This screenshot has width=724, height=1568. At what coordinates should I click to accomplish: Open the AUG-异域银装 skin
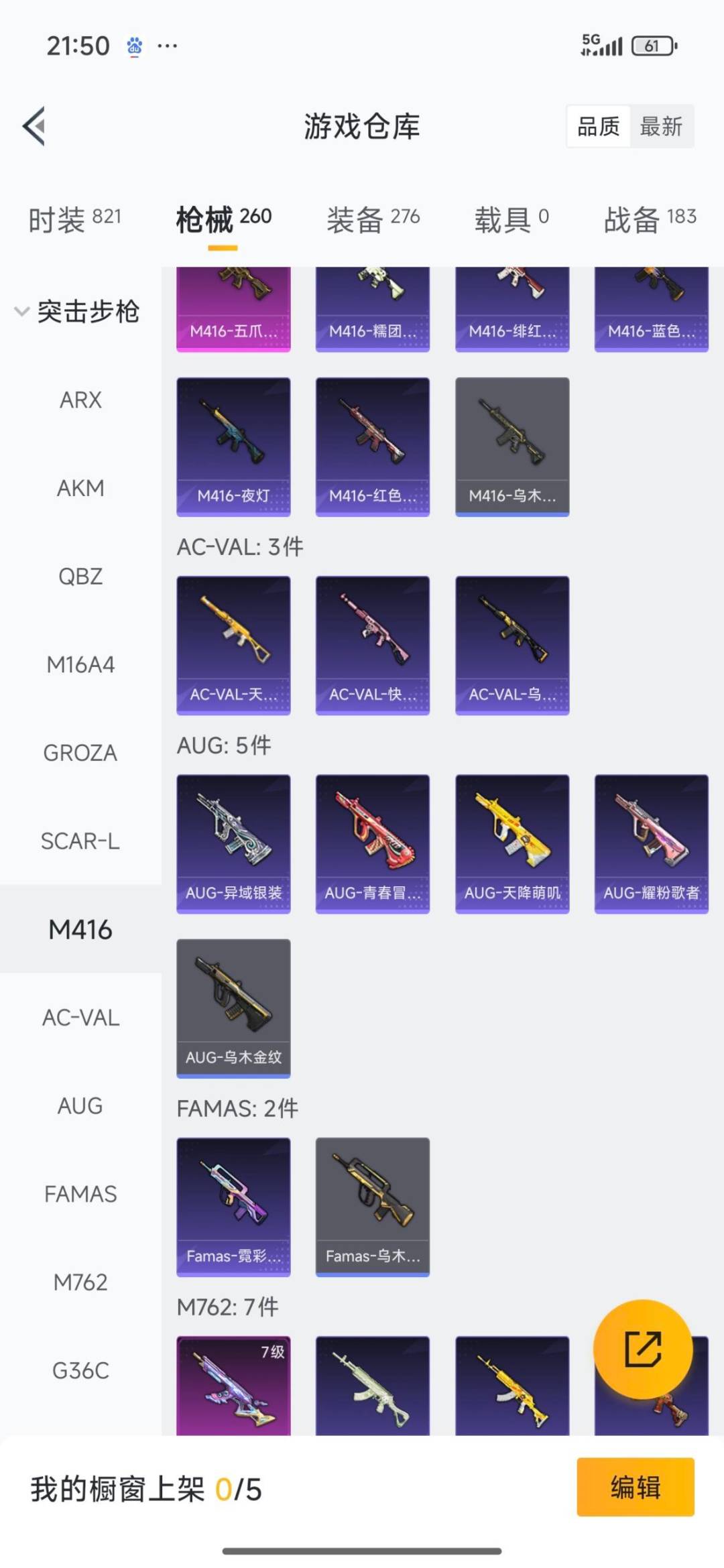[233, 843]
